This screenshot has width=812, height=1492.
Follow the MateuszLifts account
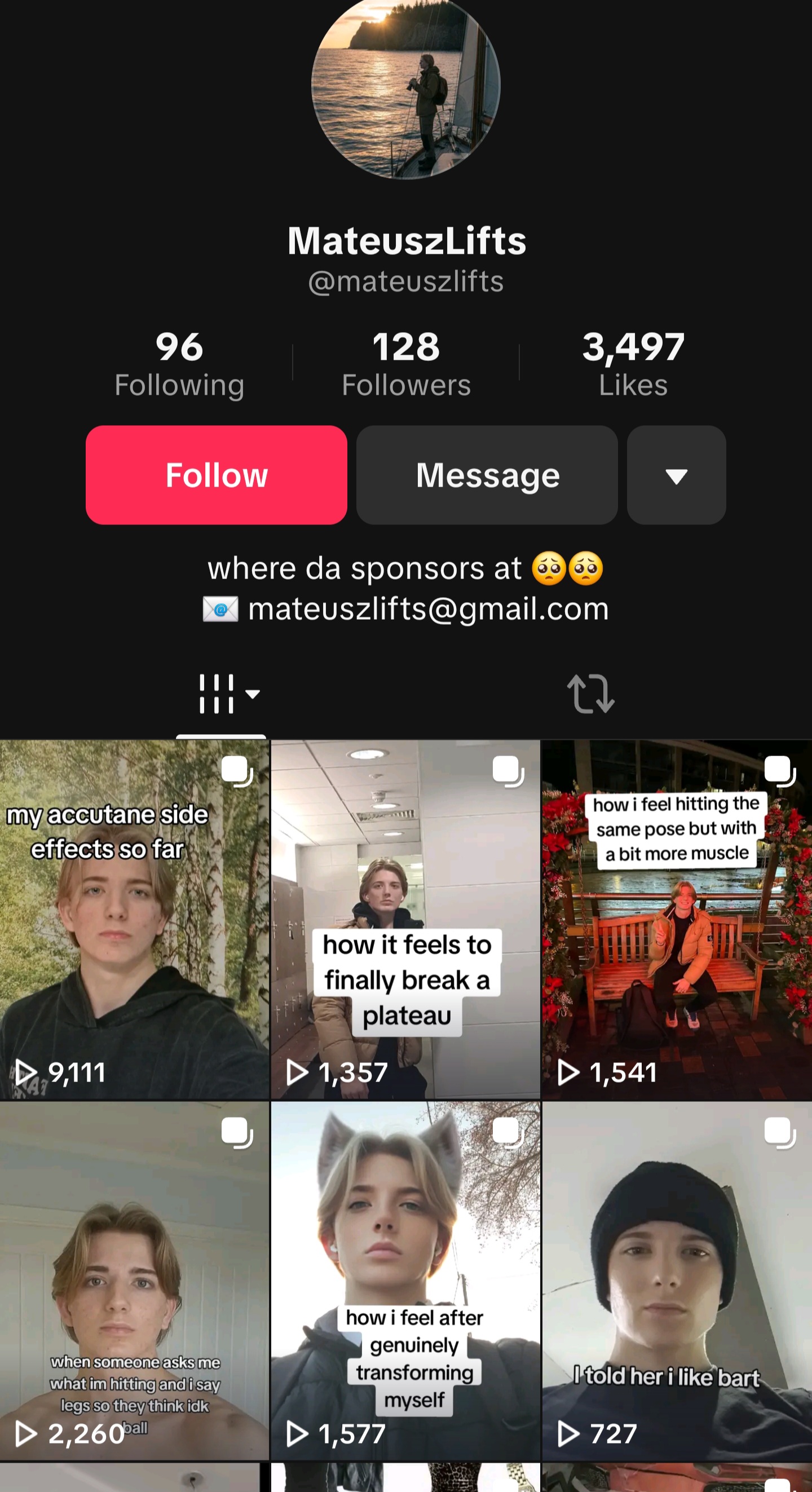click(216, 475)
